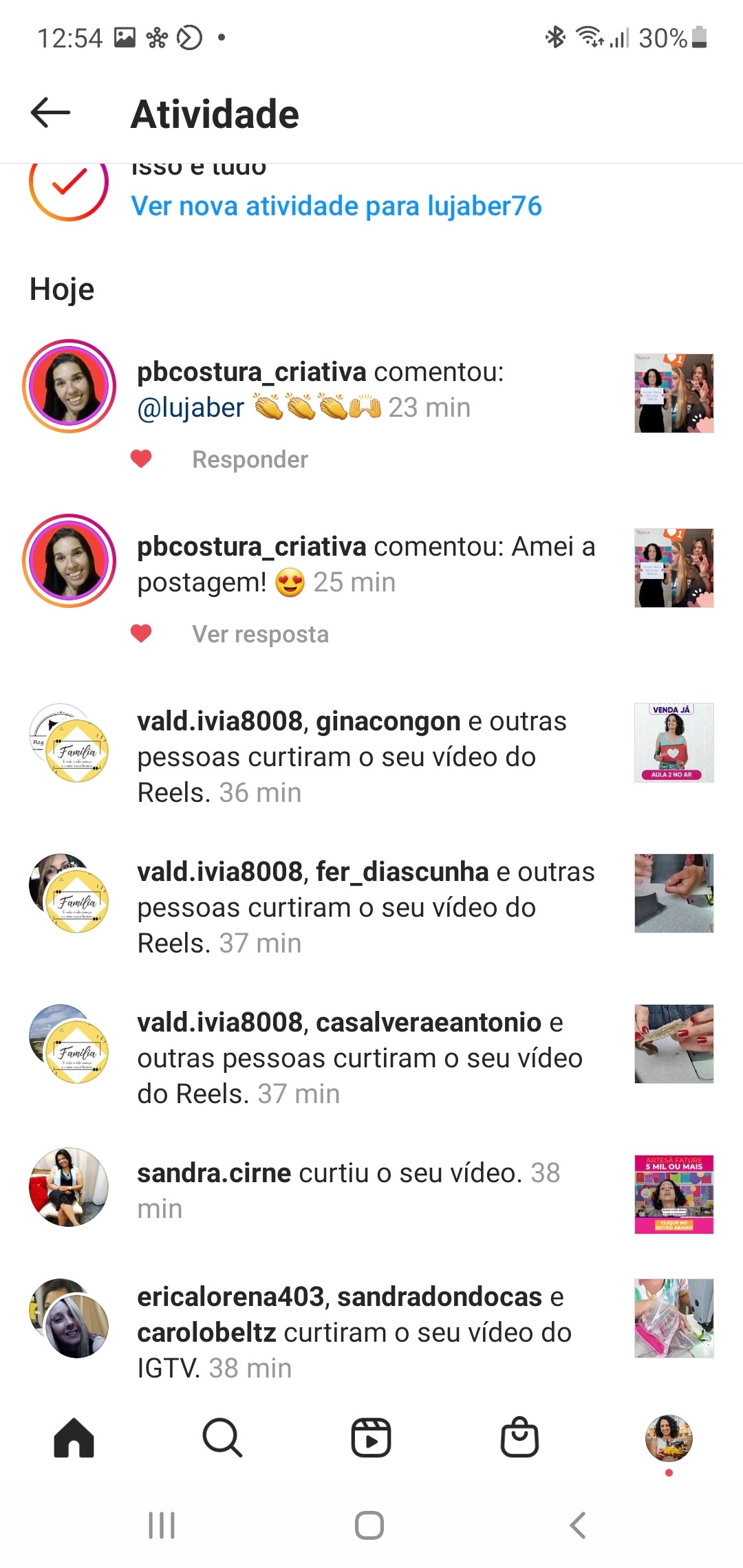Open the Shop bag tab

(x=519, y=1438)
